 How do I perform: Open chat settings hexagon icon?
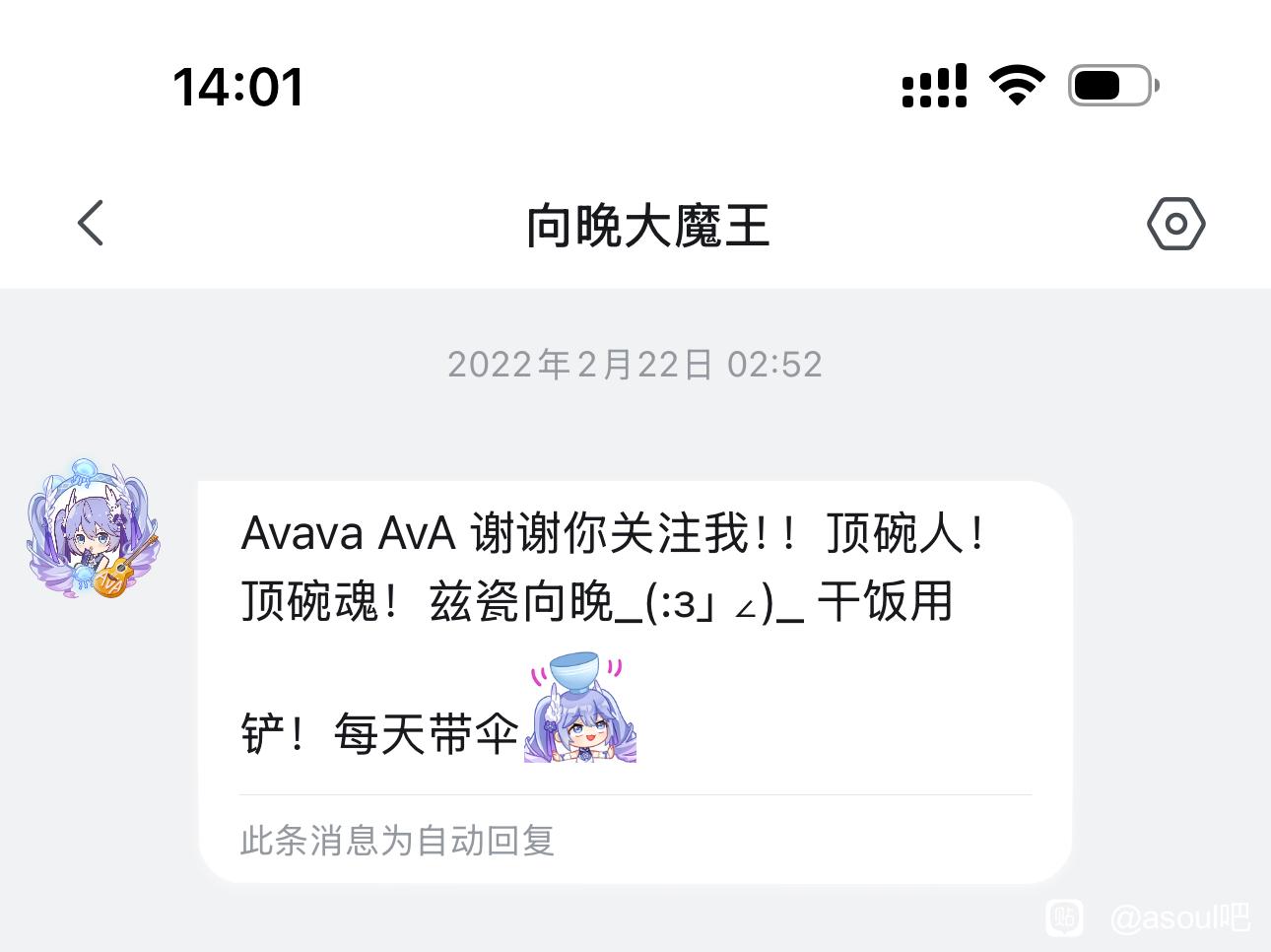click(x=1175, y=224)
